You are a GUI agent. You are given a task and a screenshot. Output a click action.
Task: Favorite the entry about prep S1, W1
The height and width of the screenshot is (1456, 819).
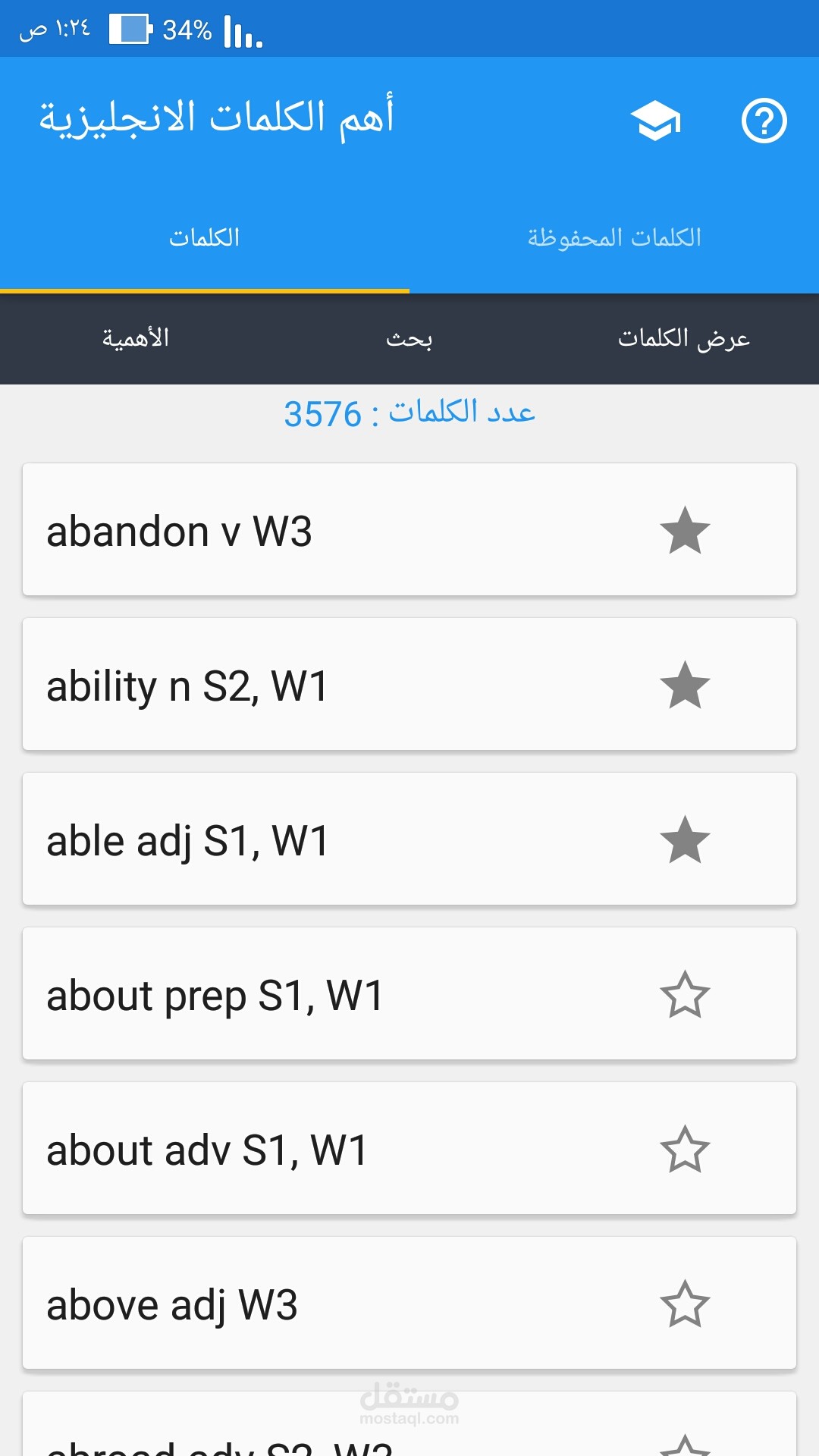[x=685, y=996]
